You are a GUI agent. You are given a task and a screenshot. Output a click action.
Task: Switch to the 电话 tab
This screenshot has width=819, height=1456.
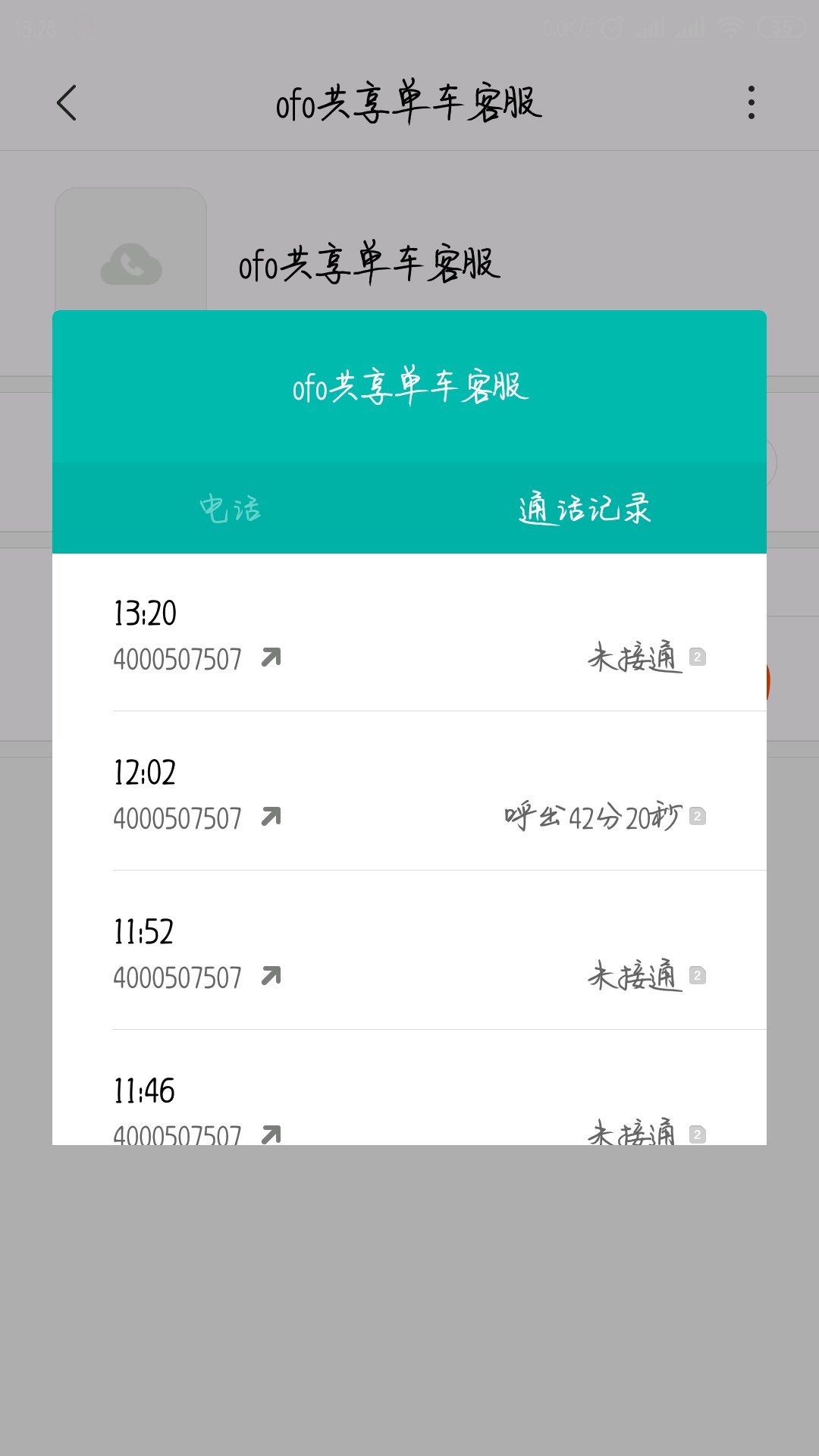(231, 509)
